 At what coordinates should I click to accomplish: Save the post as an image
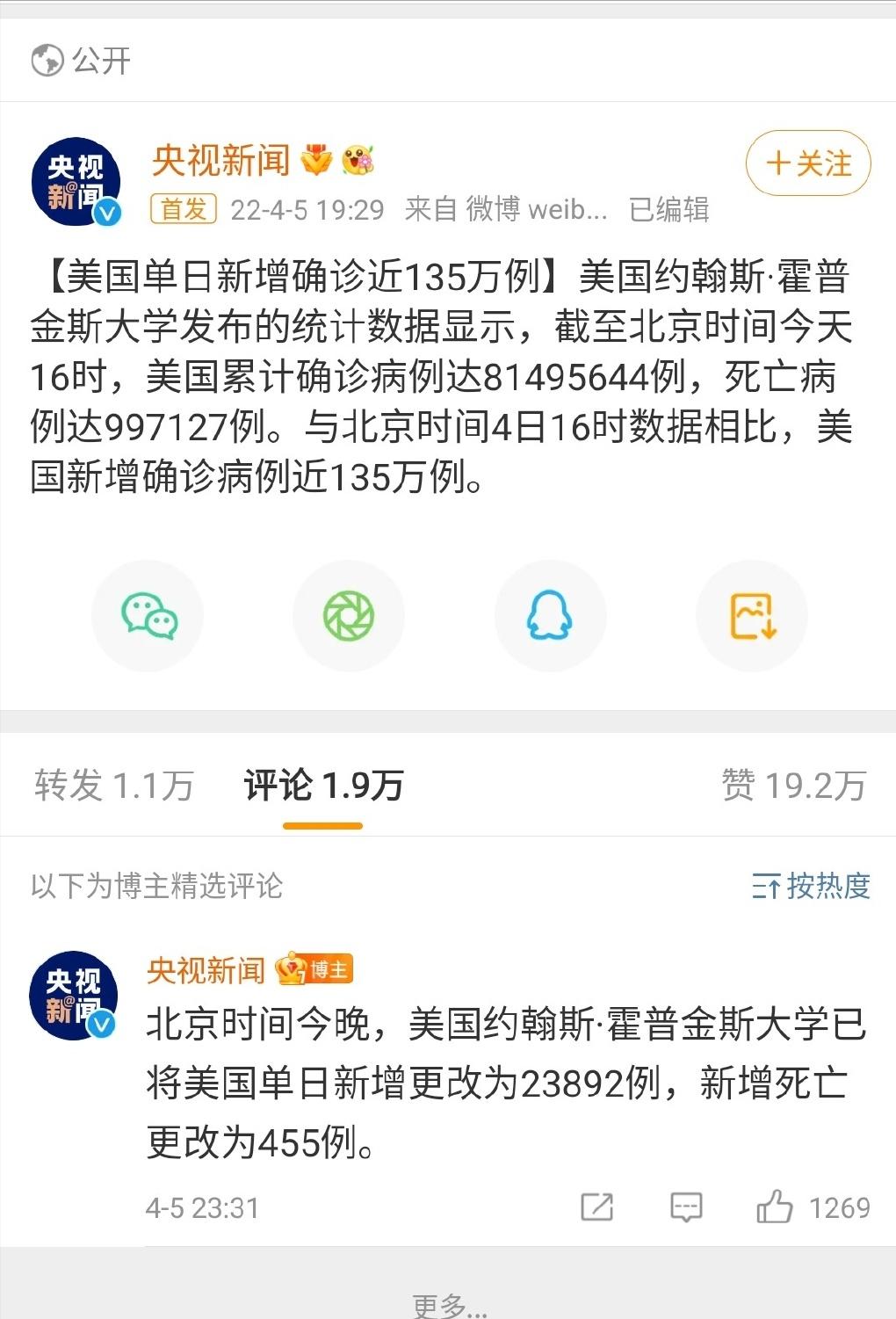751,615
